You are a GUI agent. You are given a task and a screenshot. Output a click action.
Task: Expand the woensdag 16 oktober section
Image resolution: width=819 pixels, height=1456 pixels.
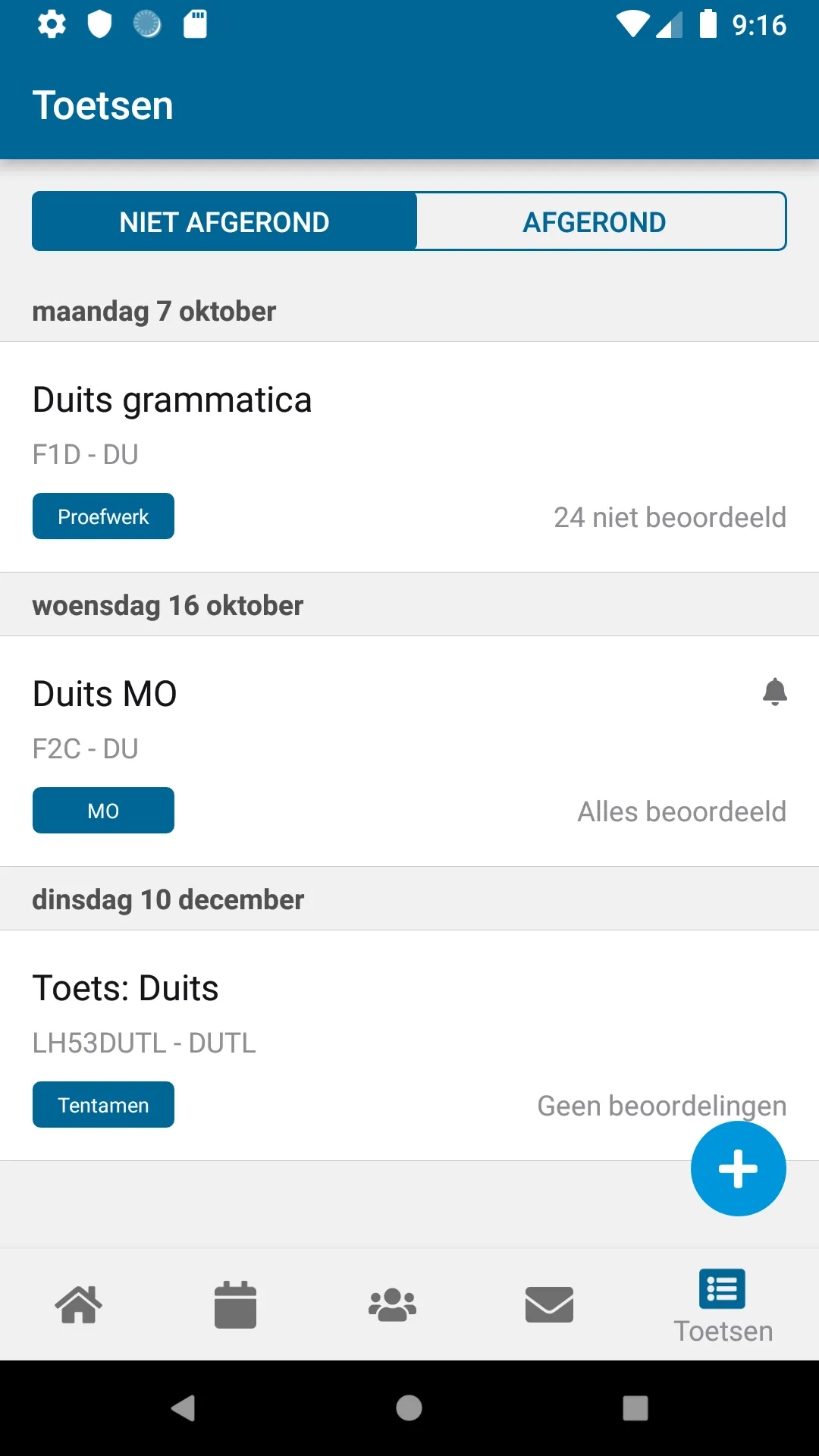(x=168, y=604)
